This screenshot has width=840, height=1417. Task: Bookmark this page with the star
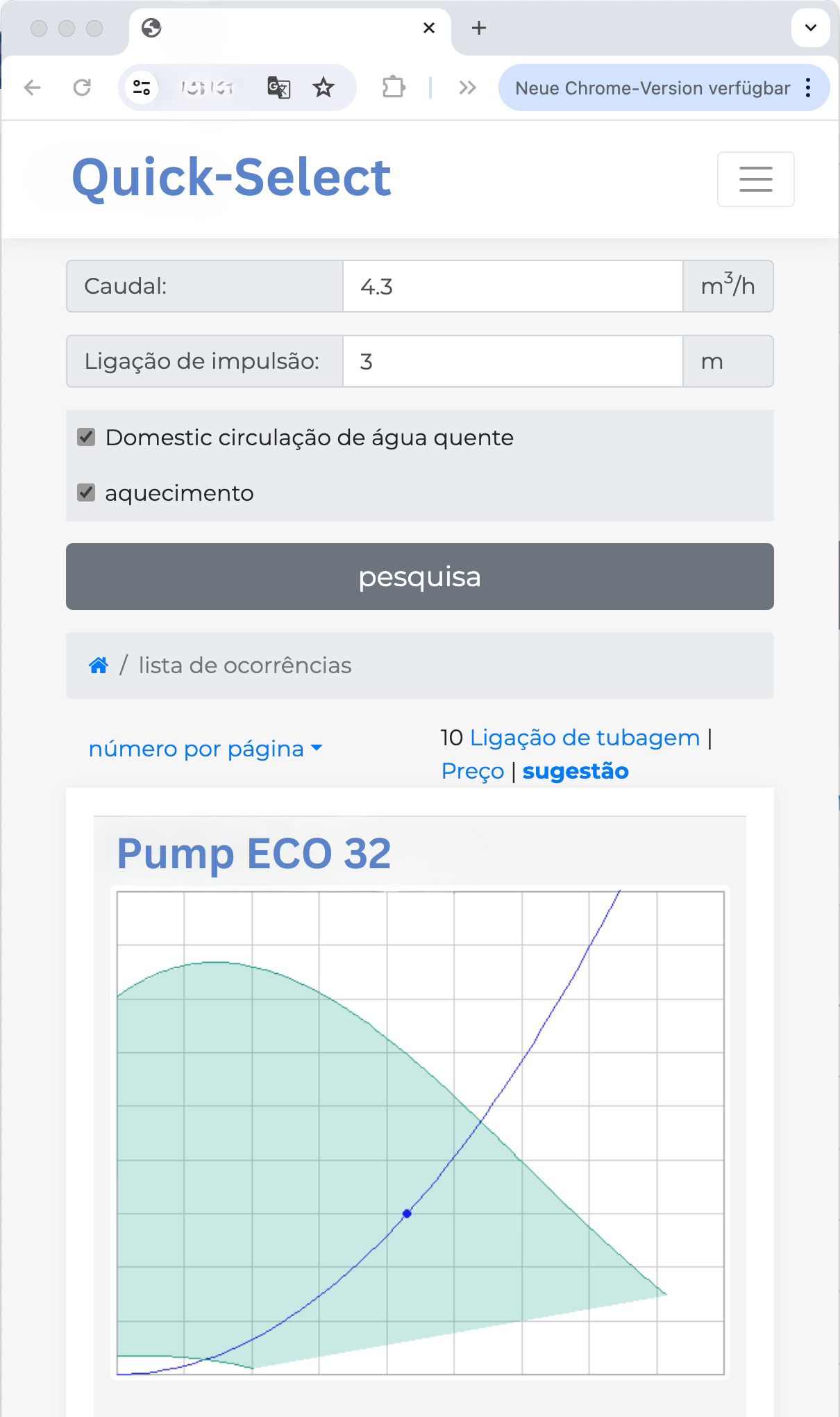point(323,88)
